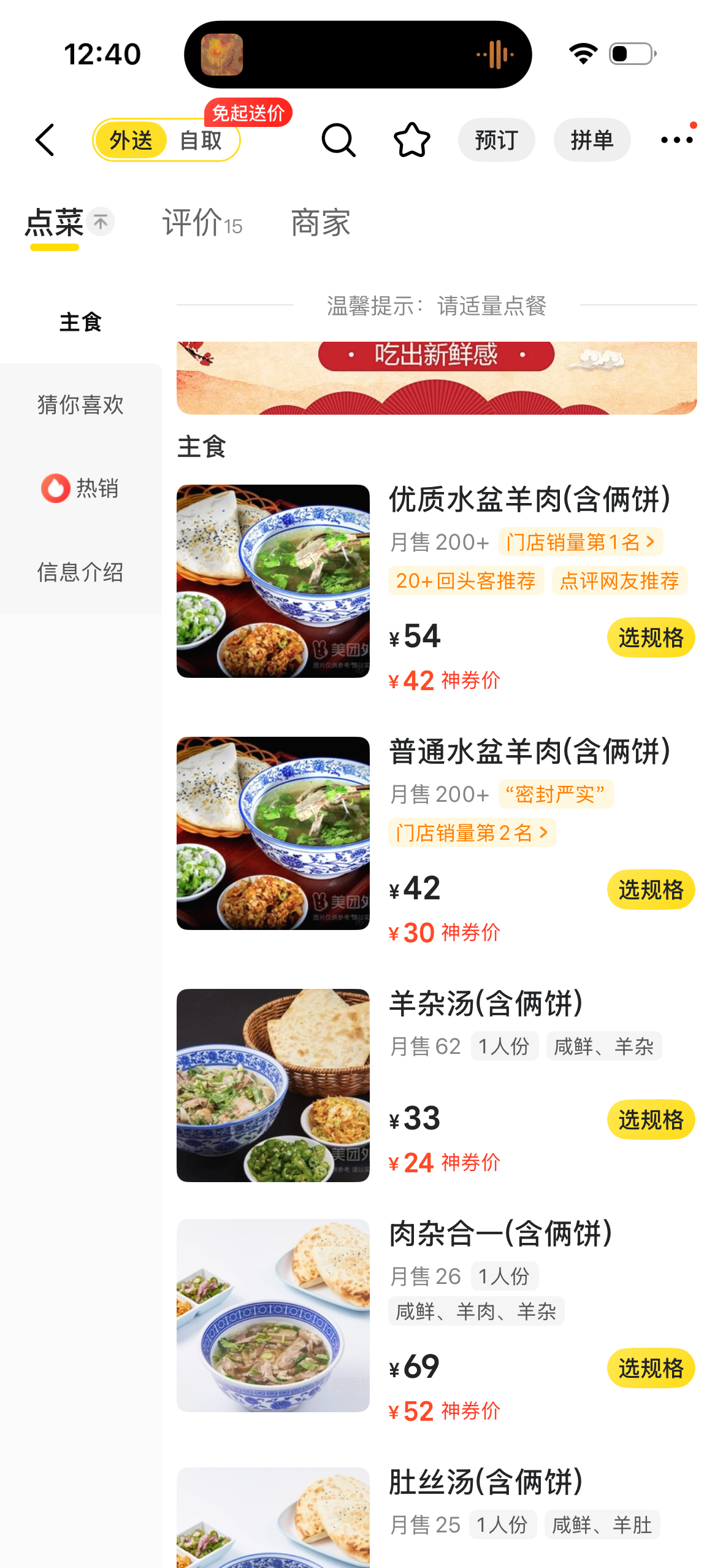Tap the 吃出新鲜感 promo banner
This screenshot has width=723, height=1568.
tap(437, 377)
